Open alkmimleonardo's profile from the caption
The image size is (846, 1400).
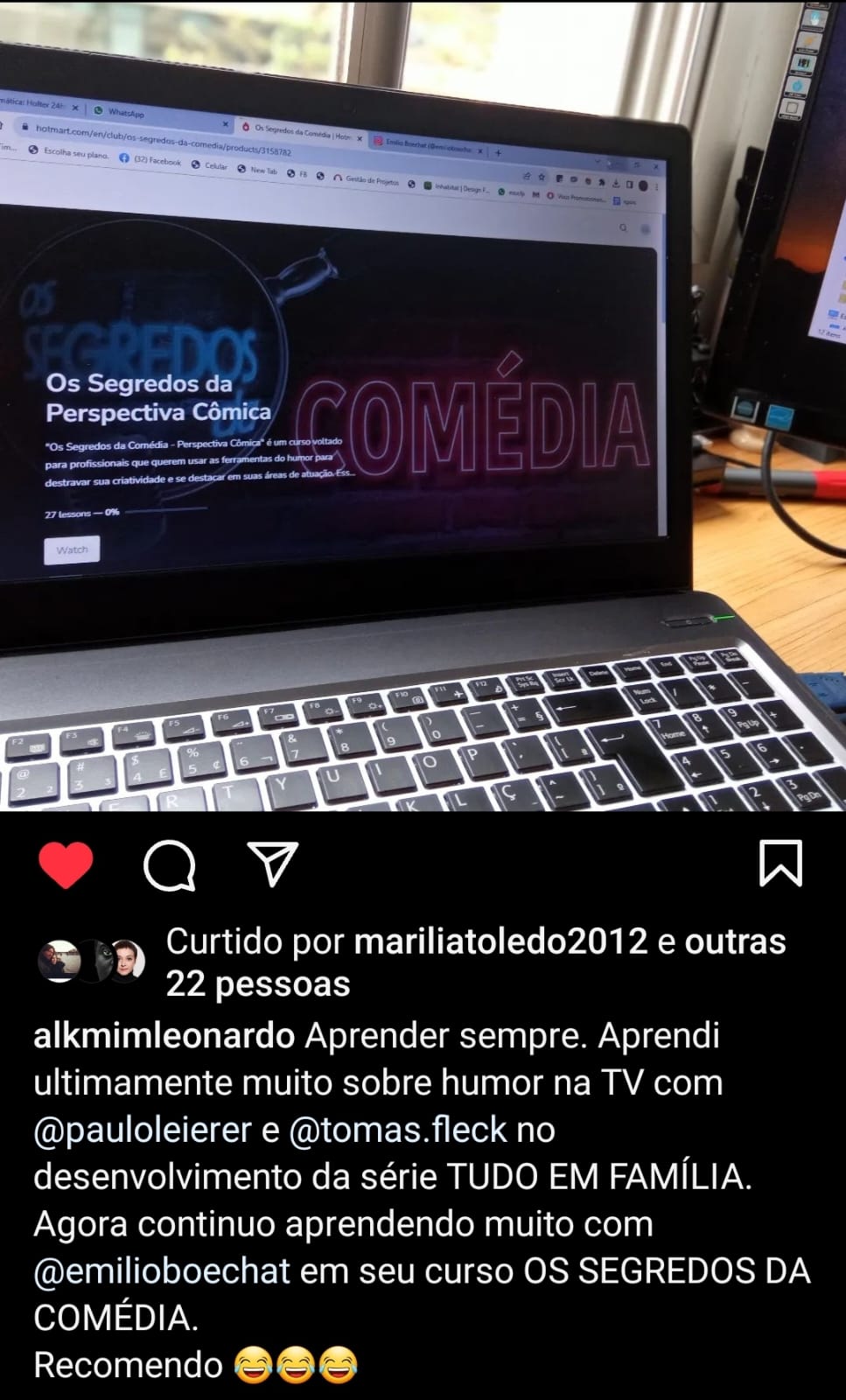point(164,1036)
